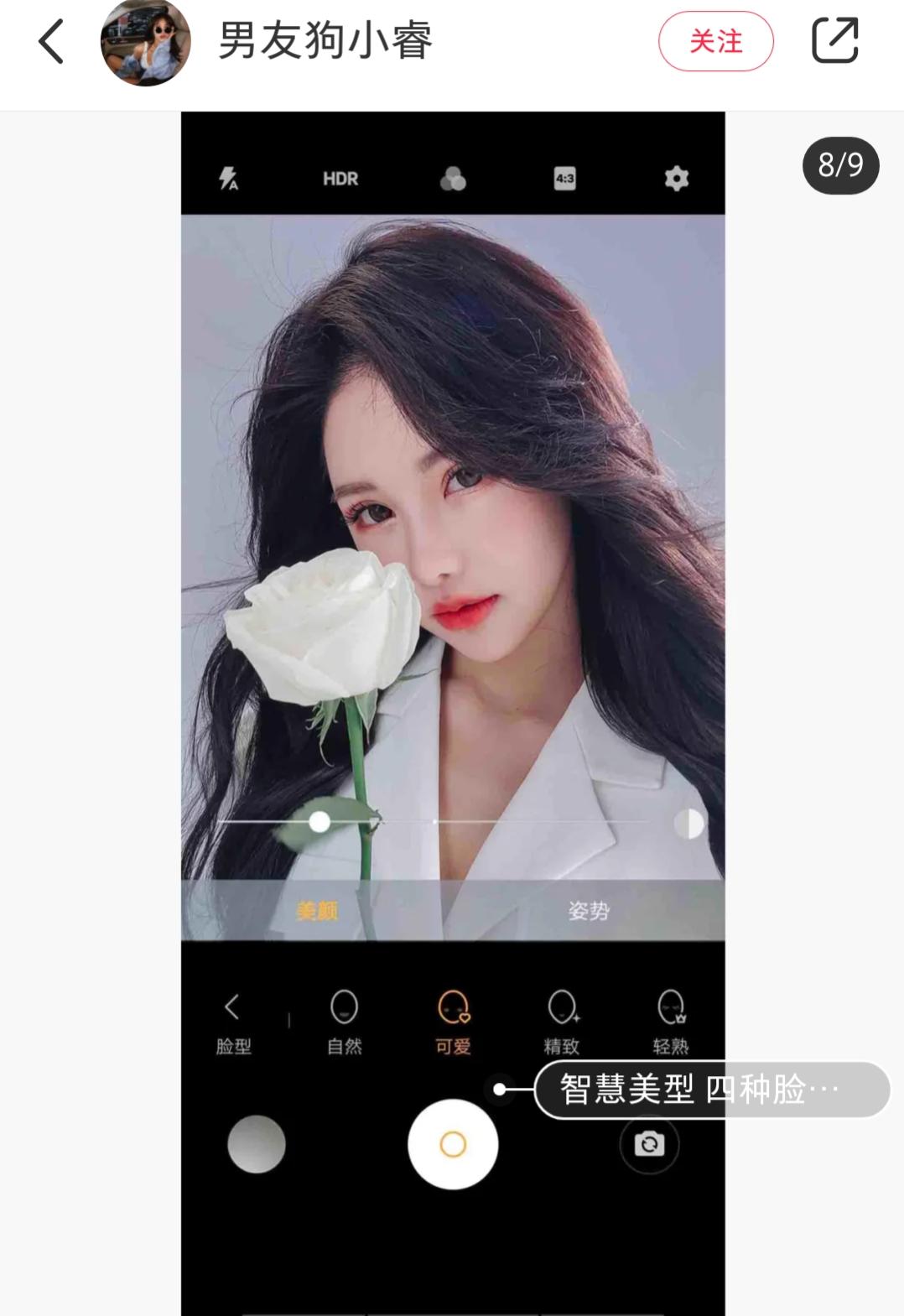Share this post
The image size is (904, 1316).
[834, 40]
